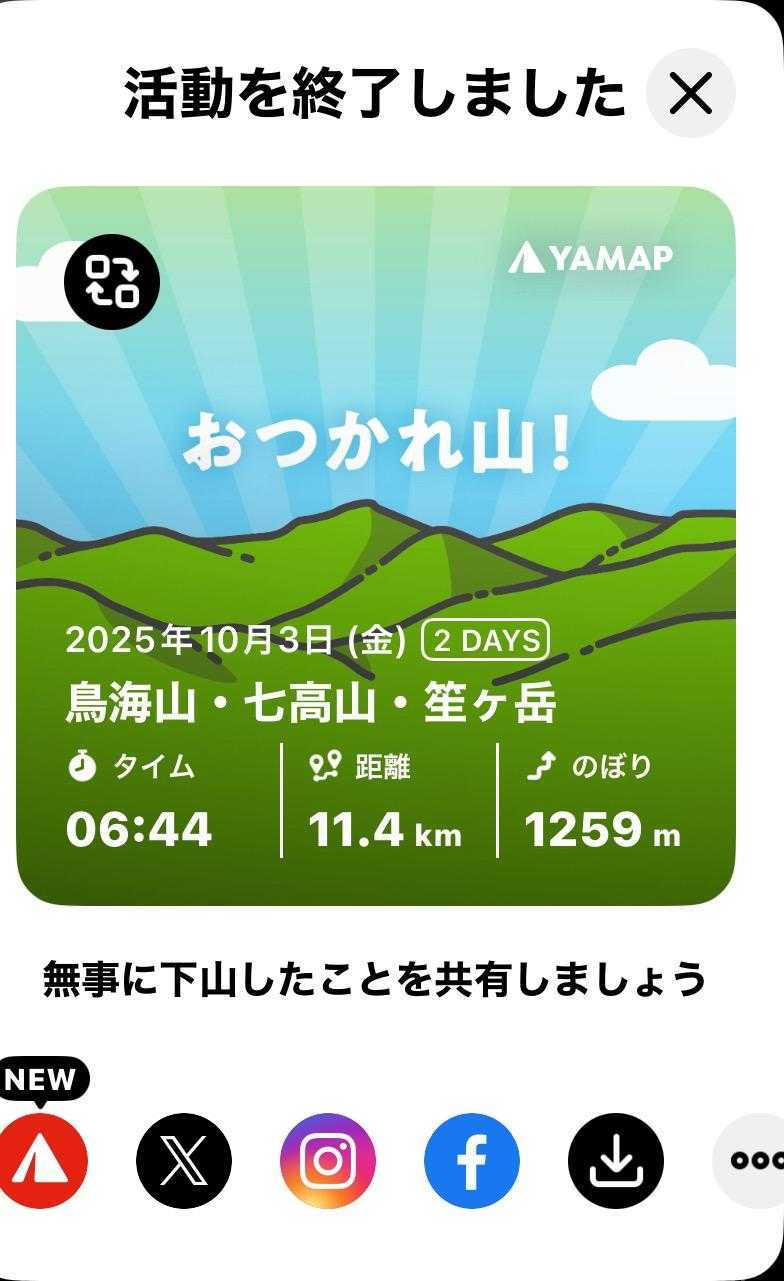Share the activity to Instagram
Screen dimensions: 784x1281
328,1161
